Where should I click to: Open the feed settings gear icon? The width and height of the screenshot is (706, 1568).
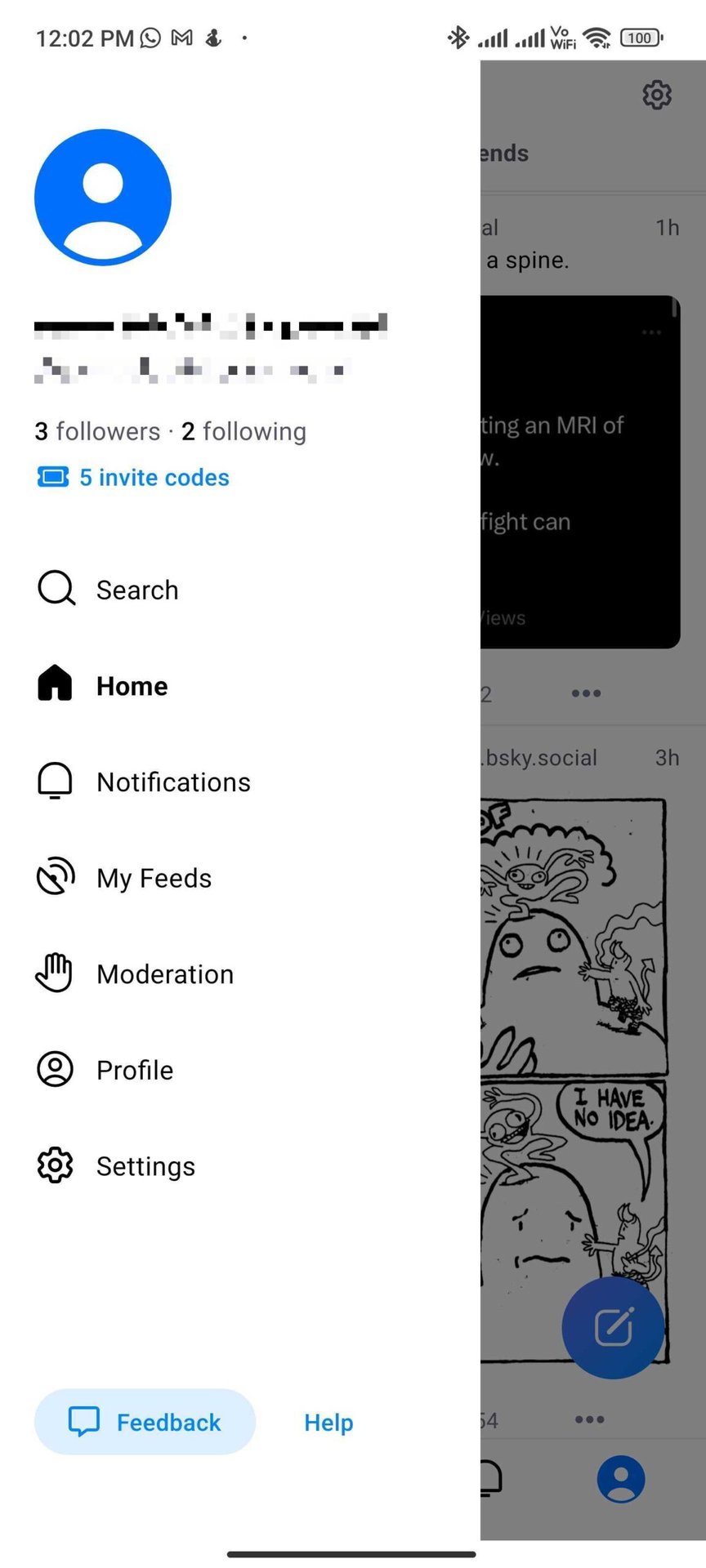point(657,95)
